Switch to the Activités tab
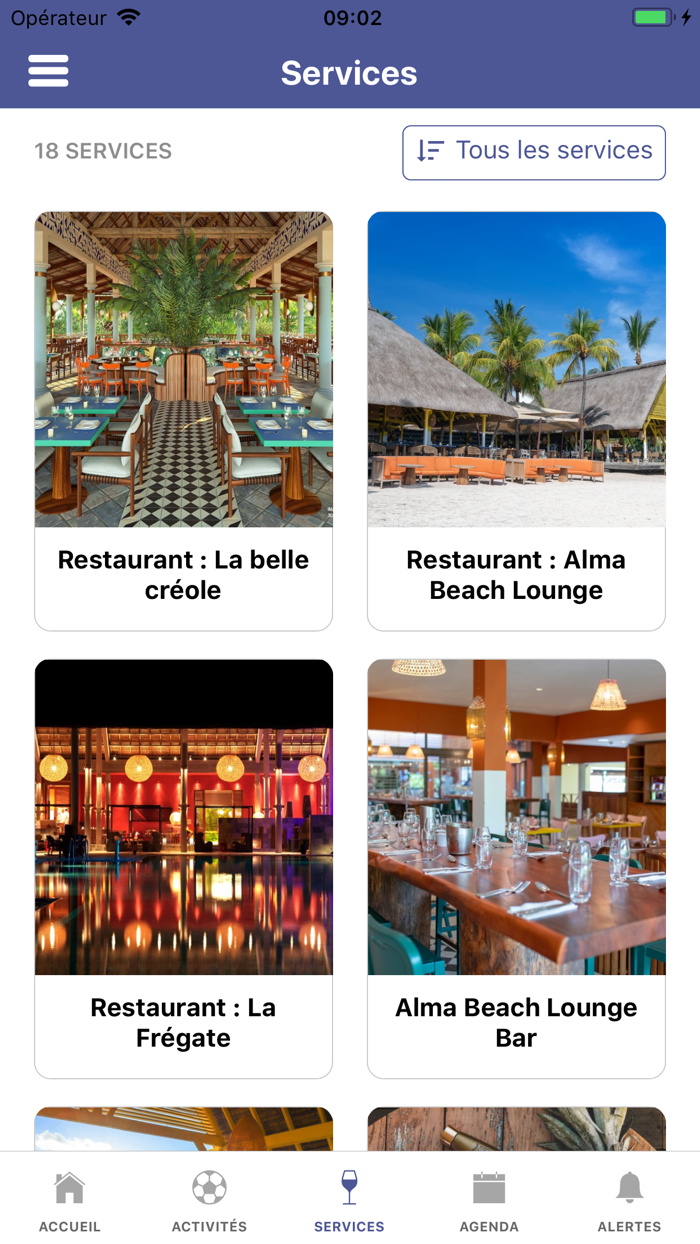700x1244 pixels. tap(209, 1200)
